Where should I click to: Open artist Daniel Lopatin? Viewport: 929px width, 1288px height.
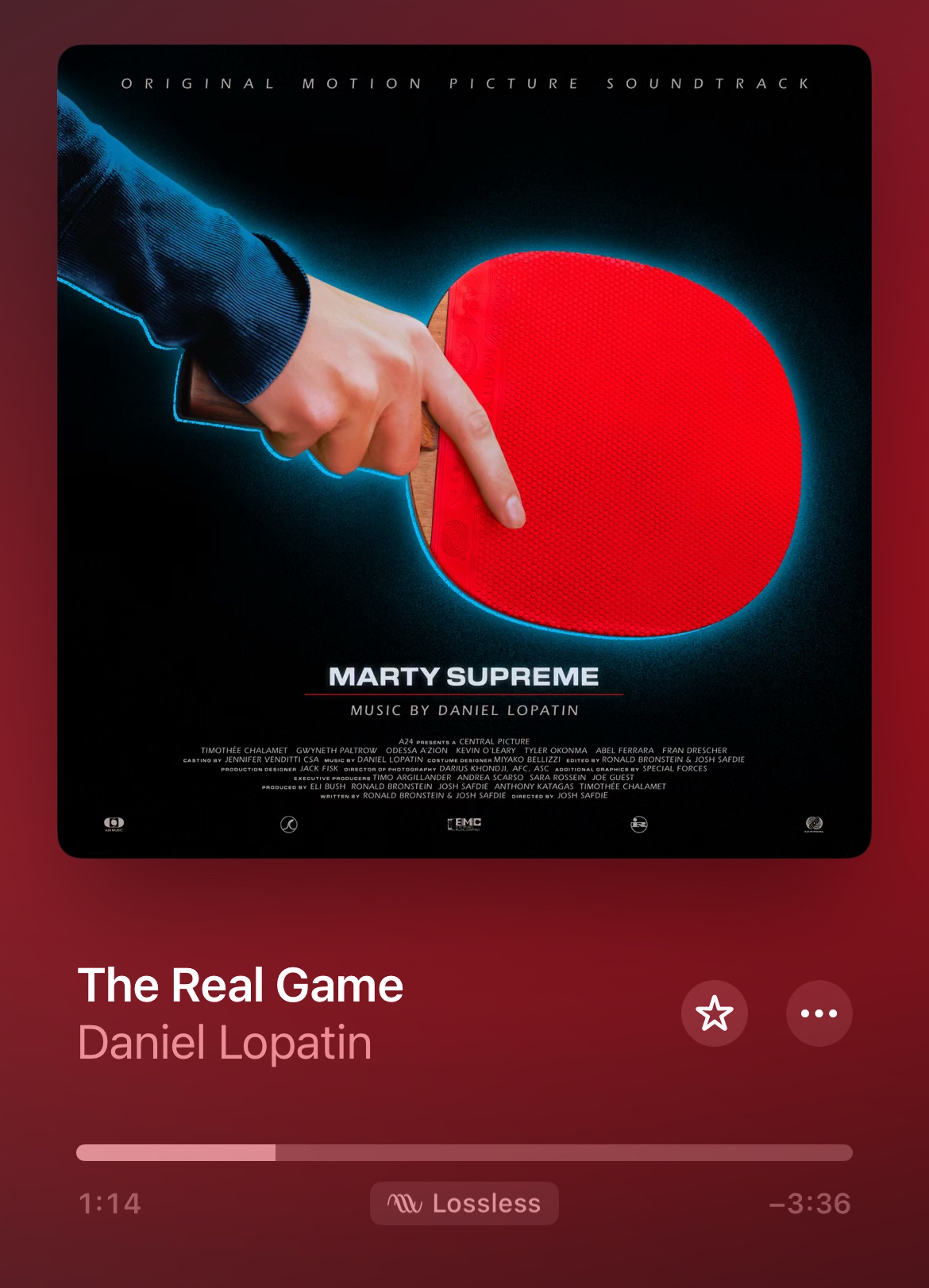(x=225, y=1042)
